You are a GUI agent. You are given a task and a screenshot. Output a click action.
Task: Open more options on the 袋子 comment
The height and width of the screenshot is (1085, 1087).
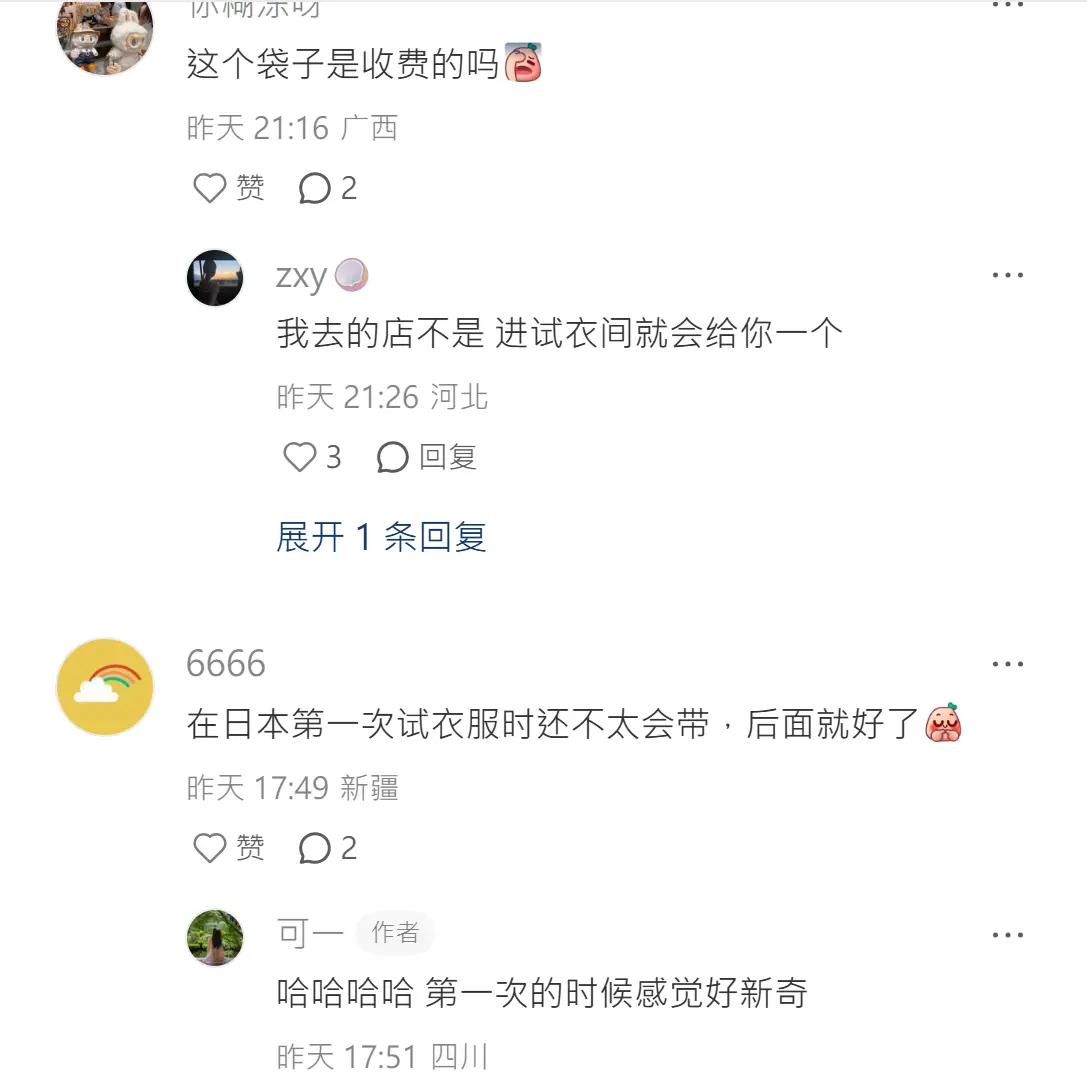tap(1007, 5)
